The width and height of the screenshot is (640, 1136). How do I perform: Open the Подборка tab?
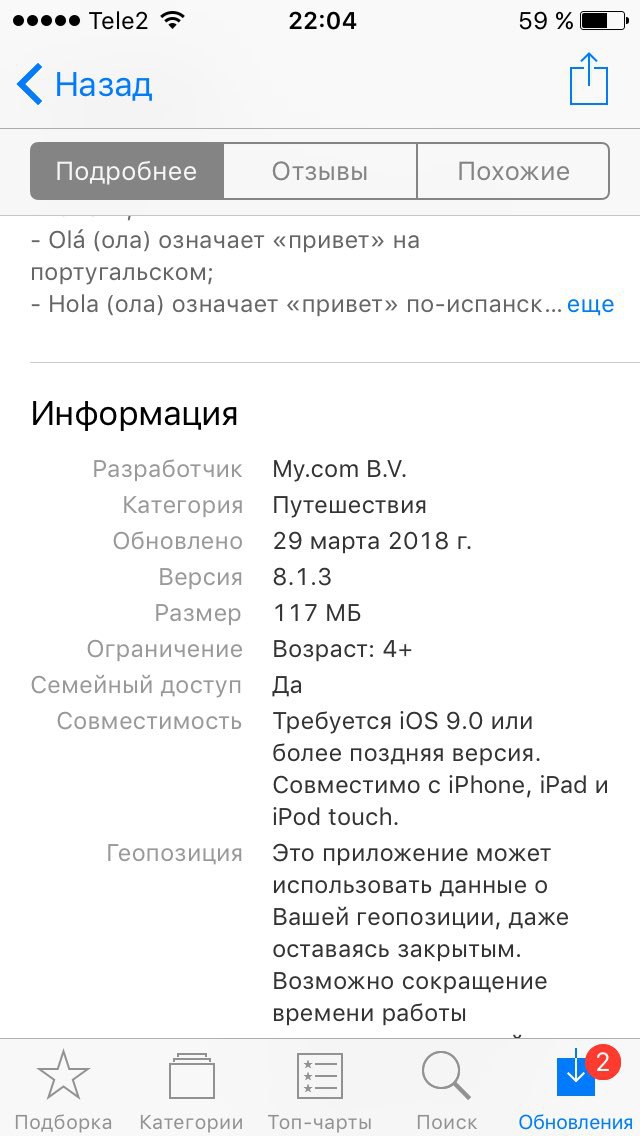pos(64,1088)
